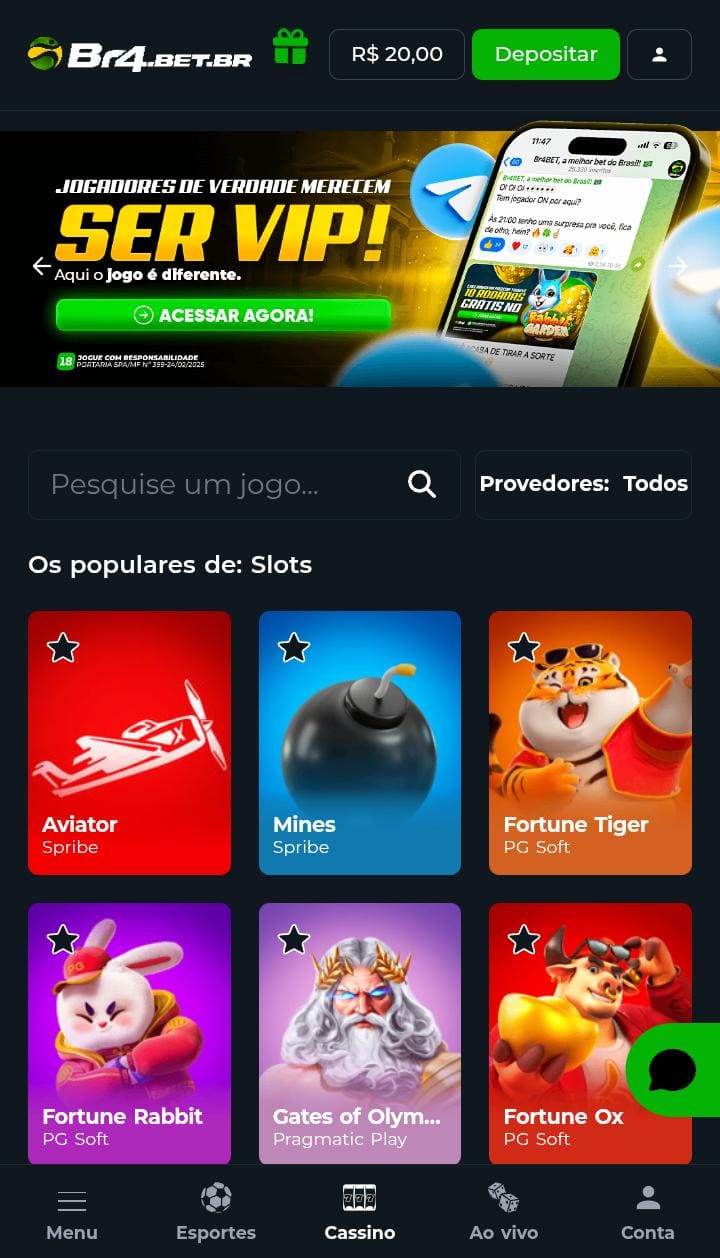
Task: Open the live chat bubble
Action: pyautogui.click(x=672, y=1070)
